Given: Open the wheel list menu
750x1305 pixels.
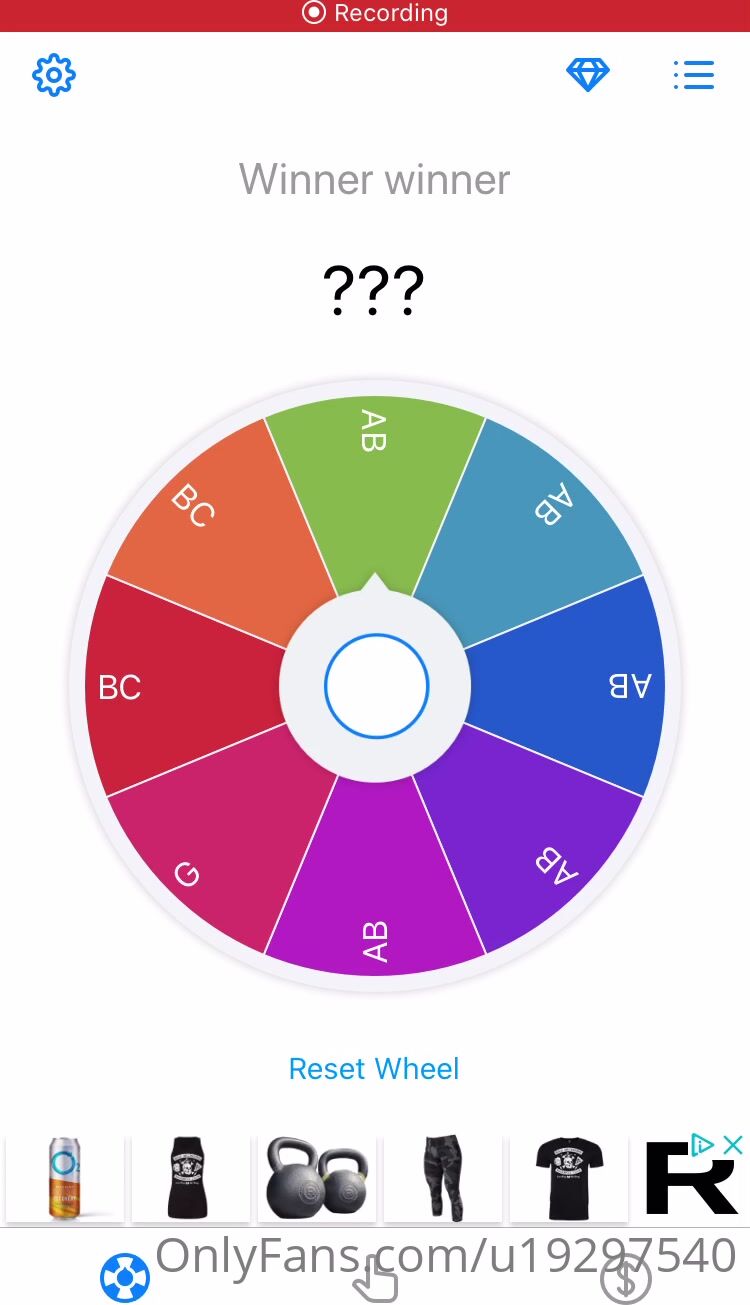Looking at the screenshot, I should [693, 75].
